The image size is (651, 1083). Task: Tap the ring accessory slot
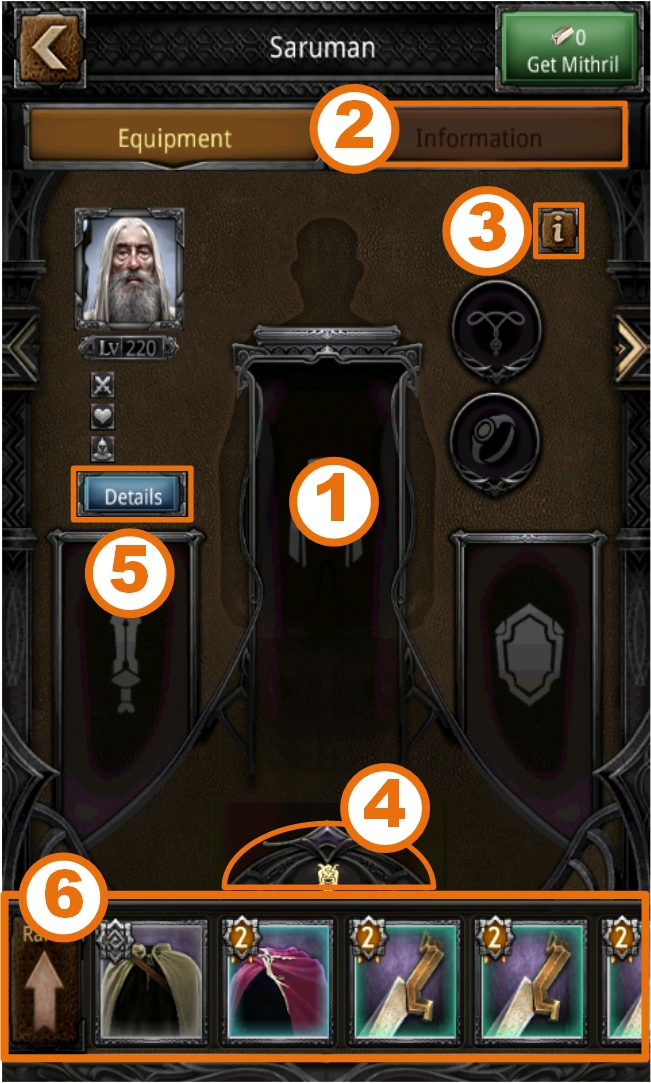click(x=497, y=436)
